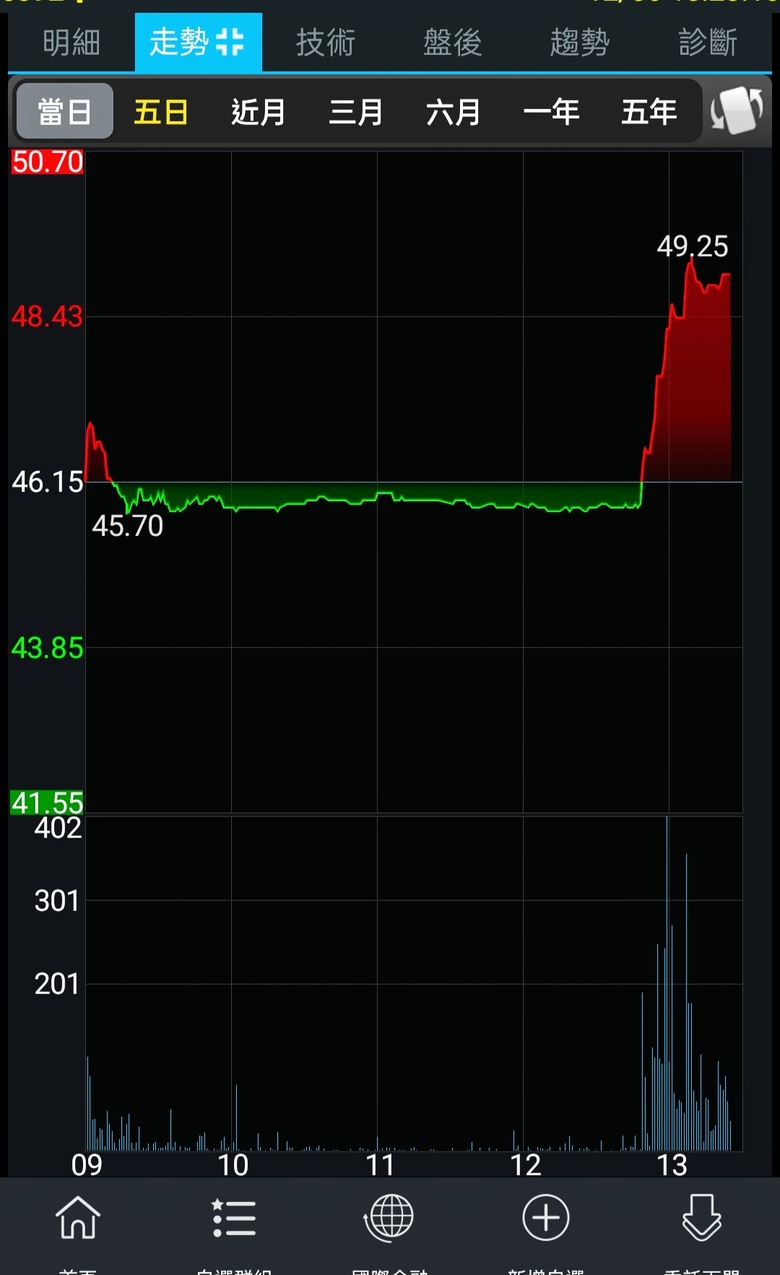Switch chart to 五日 range
Viewport: 780px width, 1275px height.
(161, 111)
